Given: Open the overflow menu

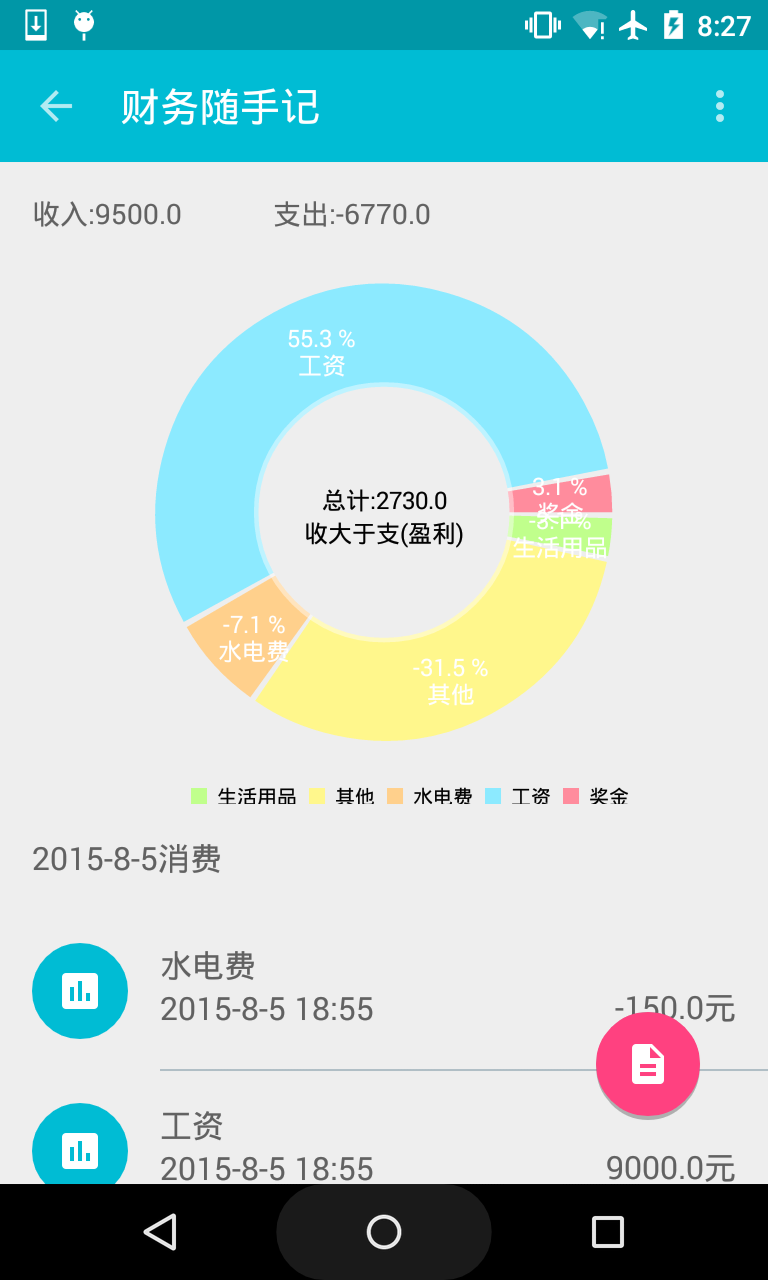Looking at the screenshot, I should coord(719,106).
